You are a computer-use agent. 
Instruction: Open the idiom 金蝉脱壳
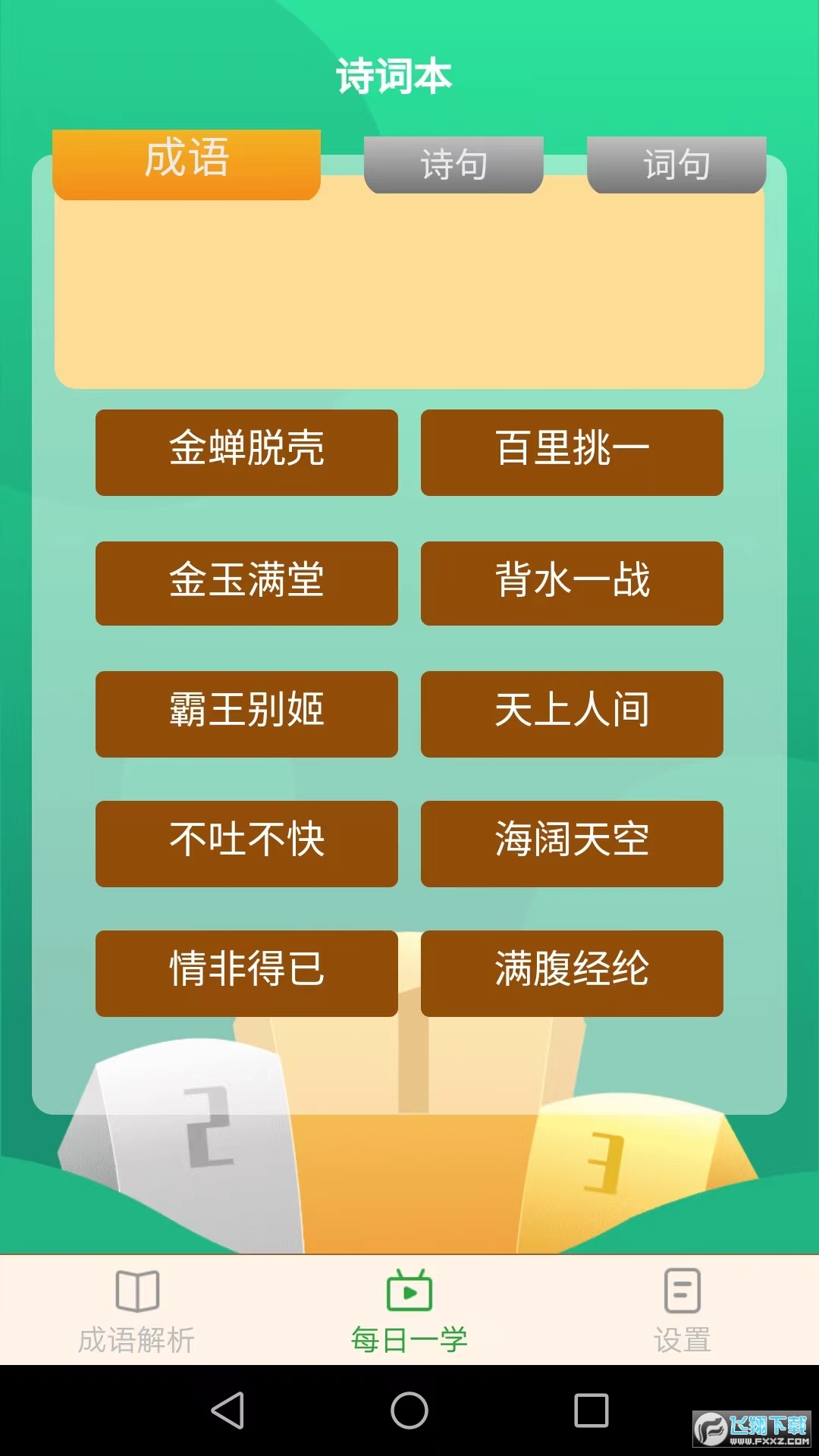246,452
